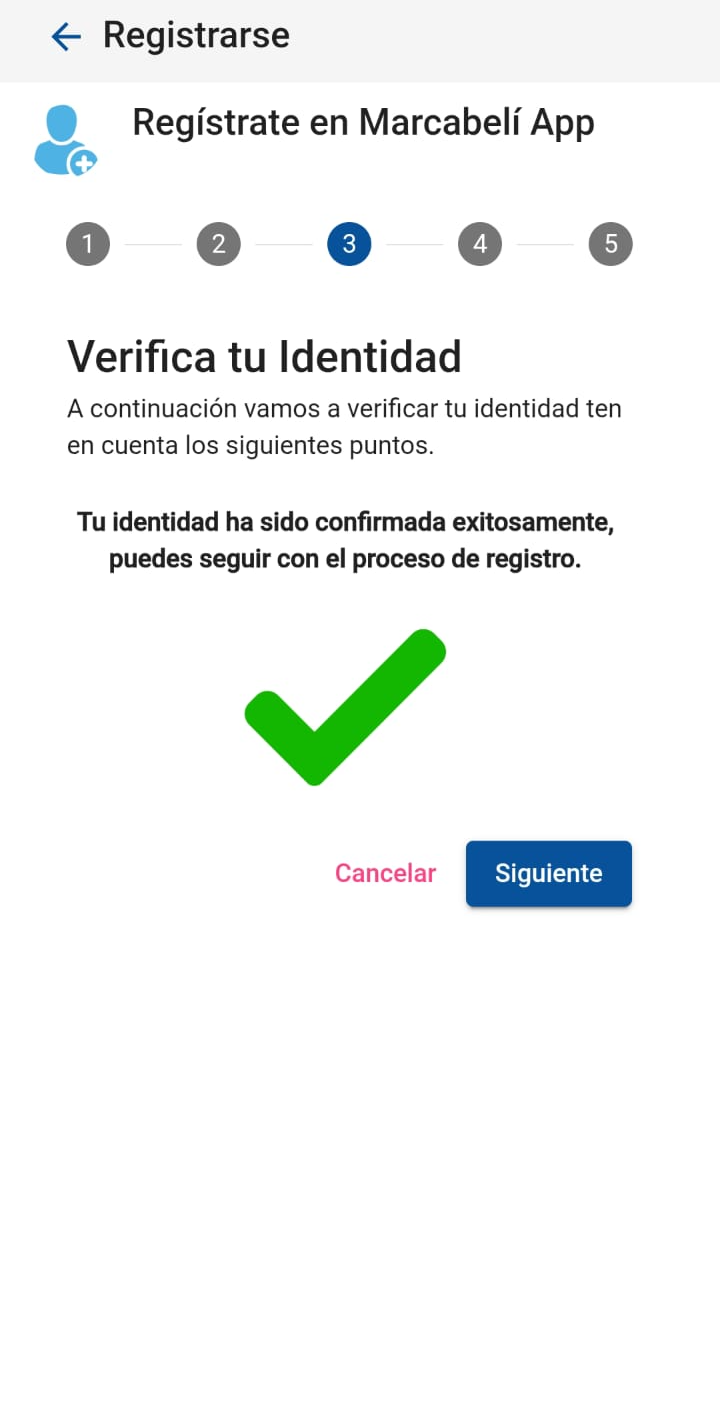Cancel the registration process
The height and width of the screenshot is (1428, 721).
[x=385, y=873]
